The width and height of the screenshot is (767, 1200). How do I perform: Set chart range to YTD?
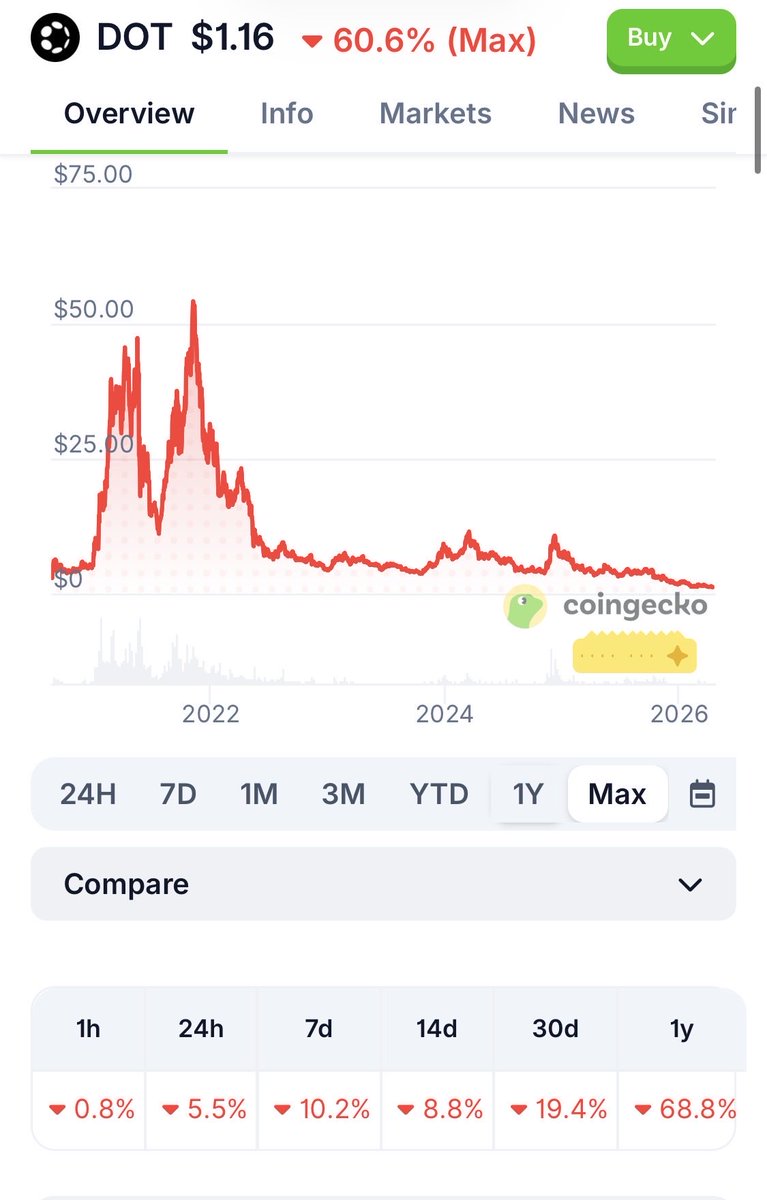[x=439, y=794]
